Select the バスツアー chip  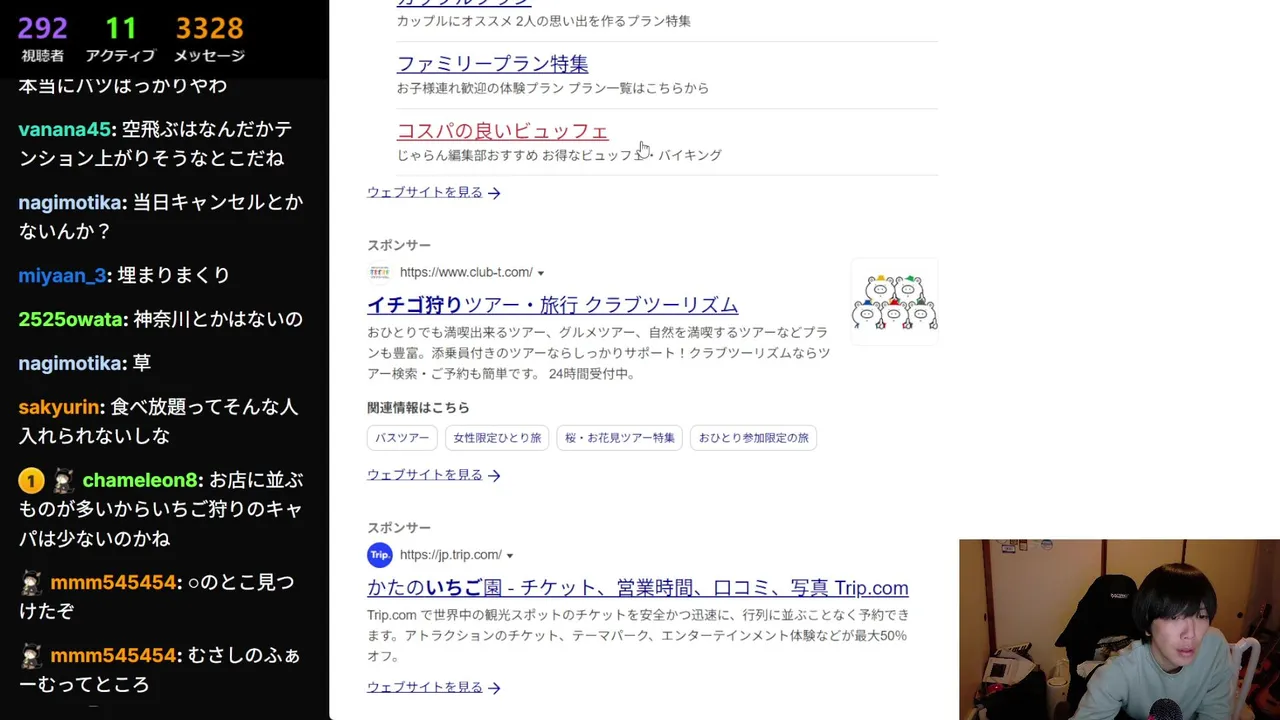point(402,438)
